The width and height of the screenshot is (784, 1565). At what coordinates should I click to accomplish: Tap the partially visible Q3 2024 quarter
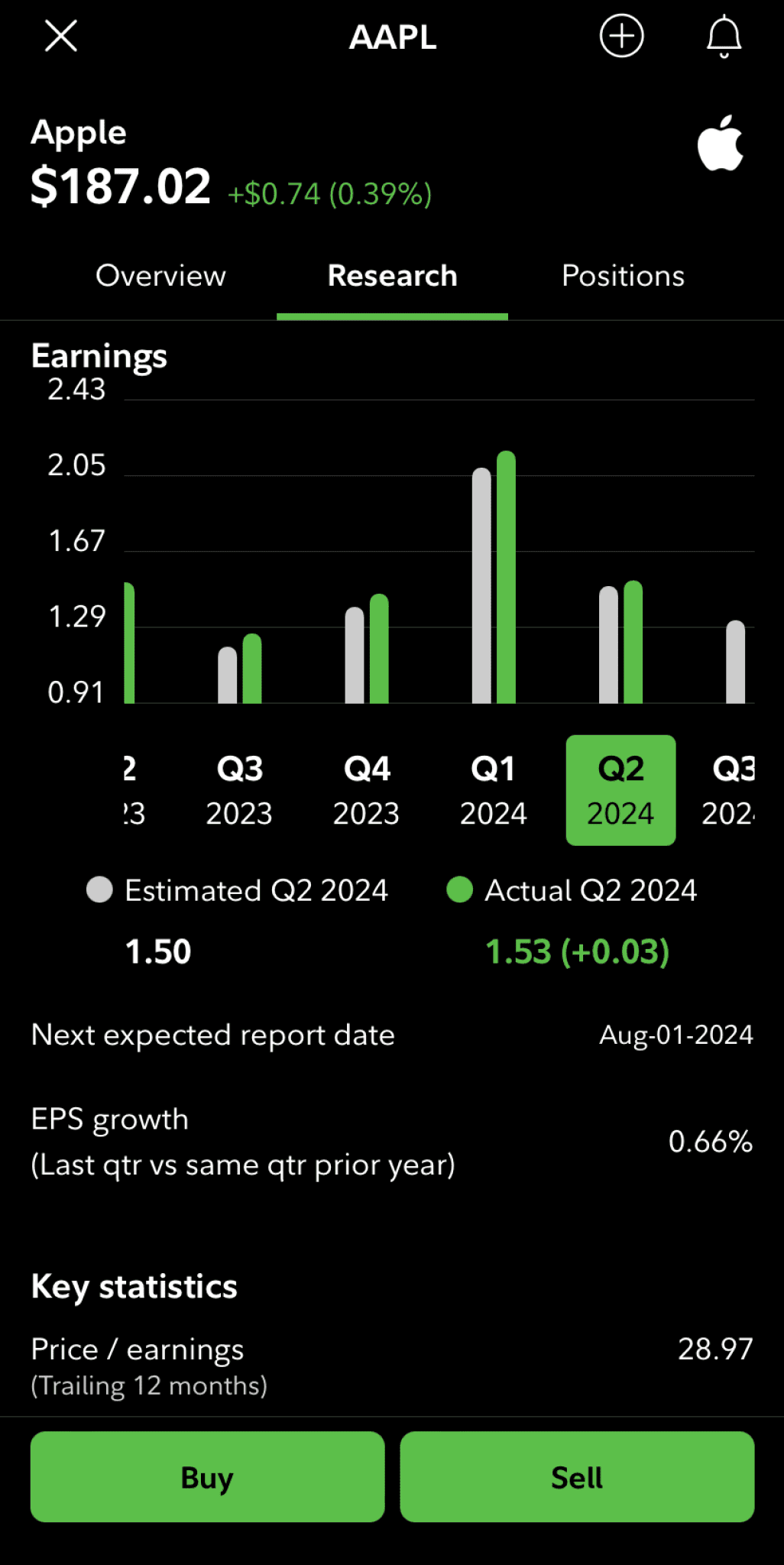pos(732,789)
